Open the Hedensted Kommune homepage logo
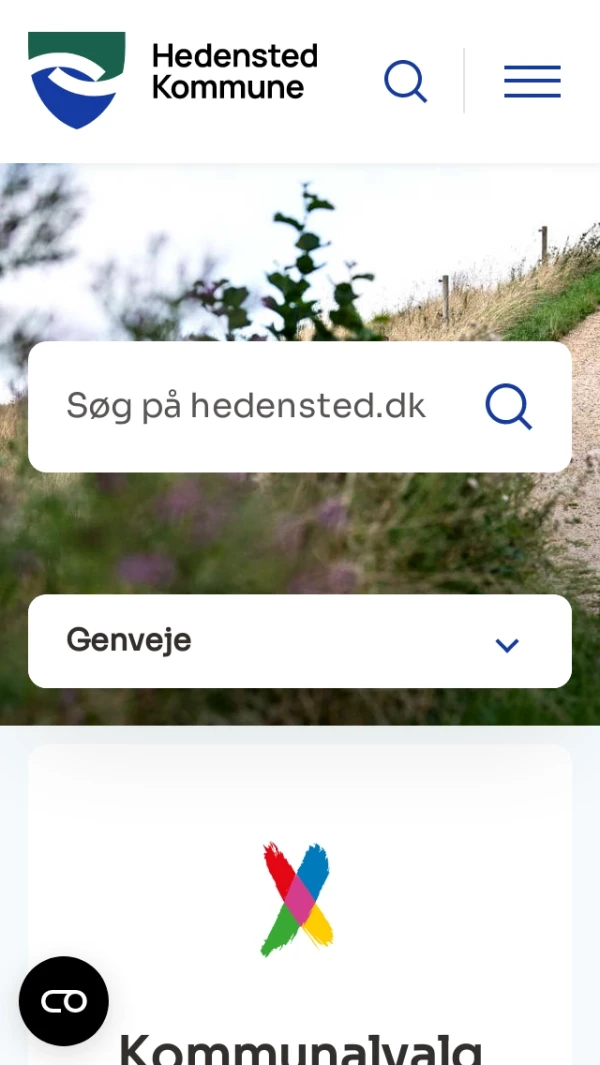This screenshot has height=1065, width=600. (x=172, y=80)
